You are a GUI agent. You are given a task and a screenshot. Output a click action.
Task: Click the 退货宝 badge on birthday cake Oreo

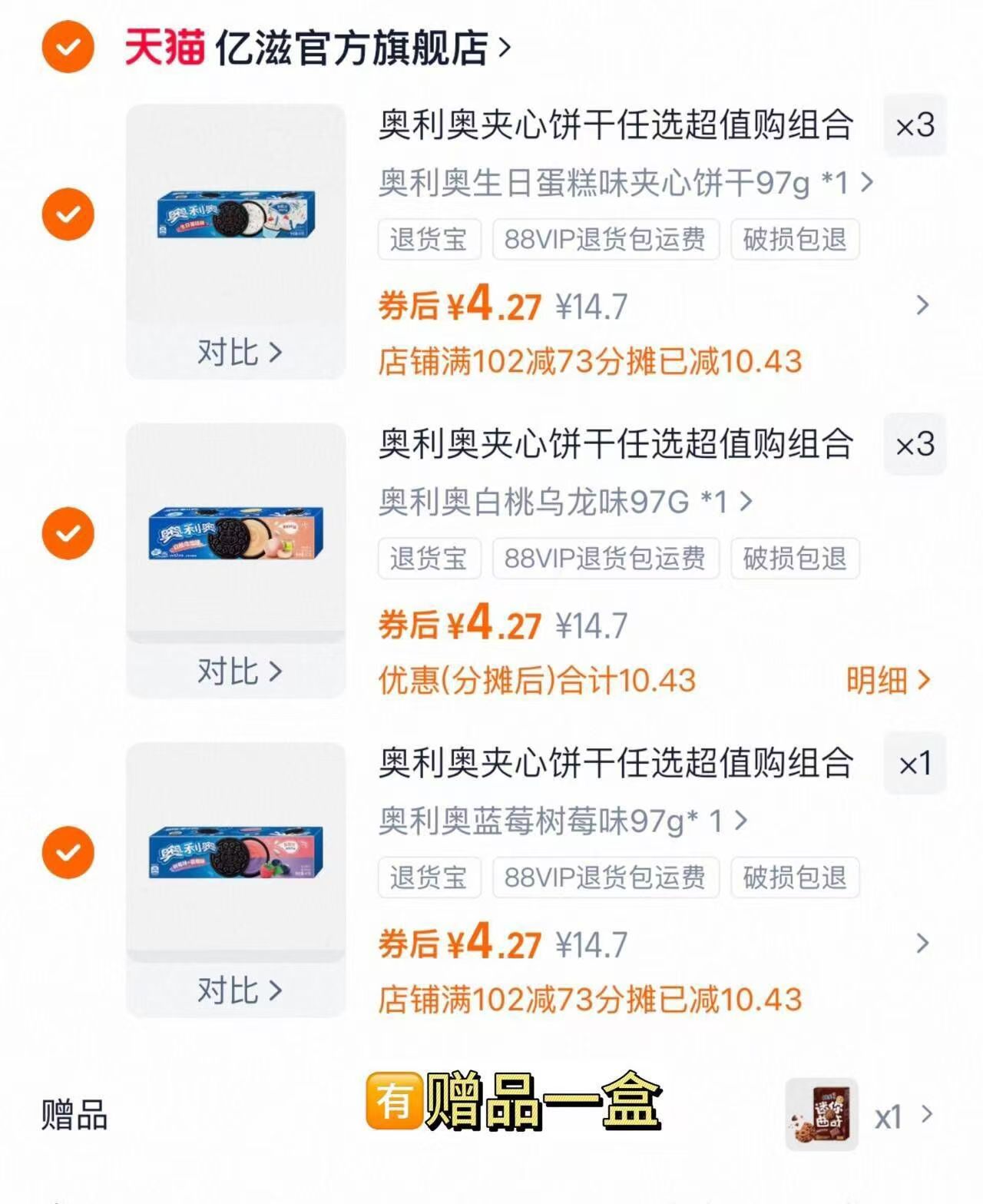[428, 240]
